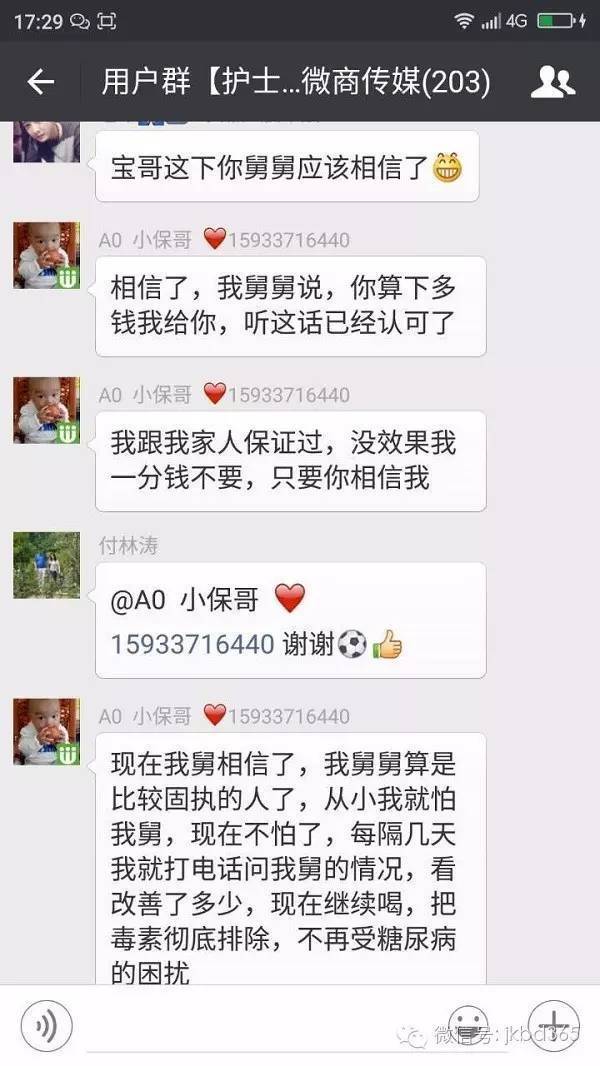Open the plus attachments menu
This screenshot has width=600, height=1066.
coord(553,1025)
